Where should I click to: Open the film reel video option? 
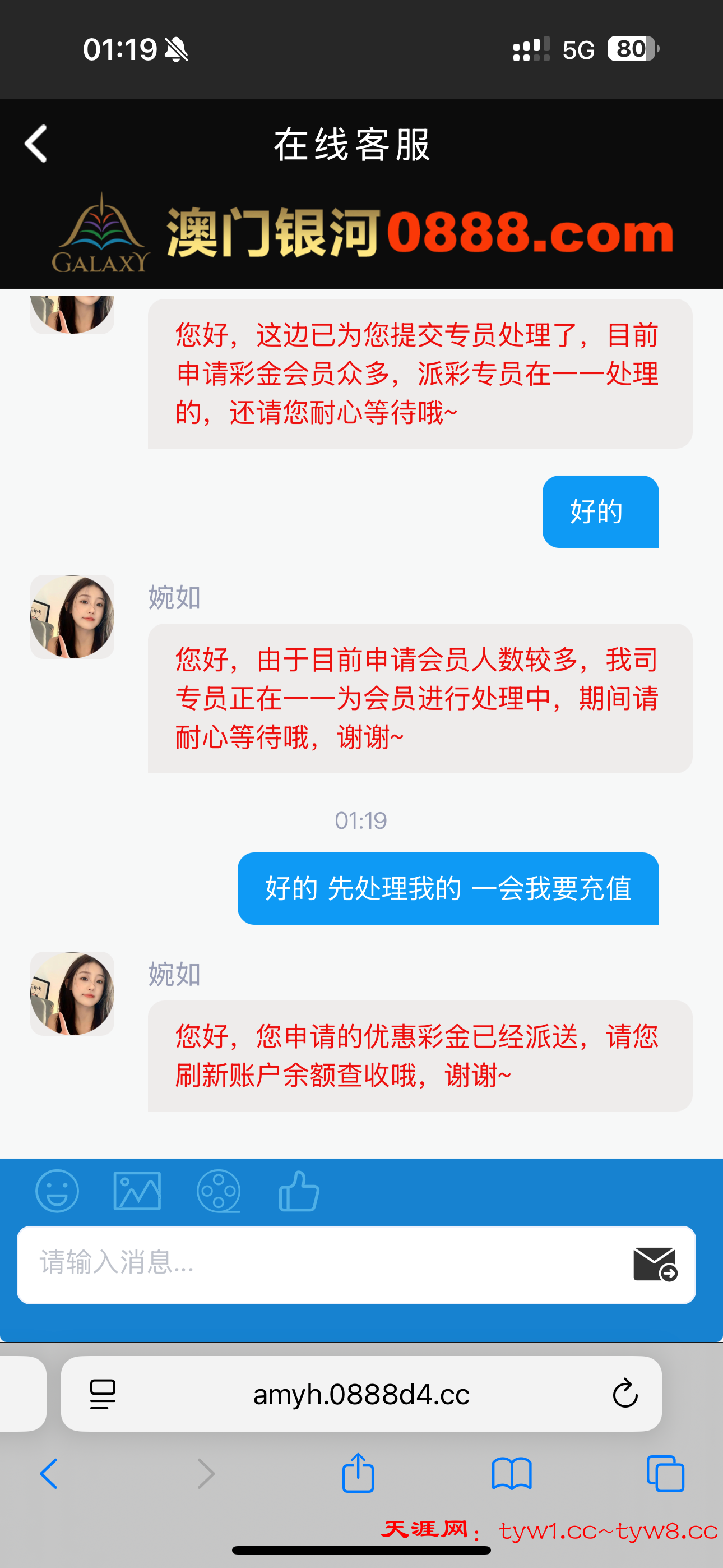tap(219, 1191)
